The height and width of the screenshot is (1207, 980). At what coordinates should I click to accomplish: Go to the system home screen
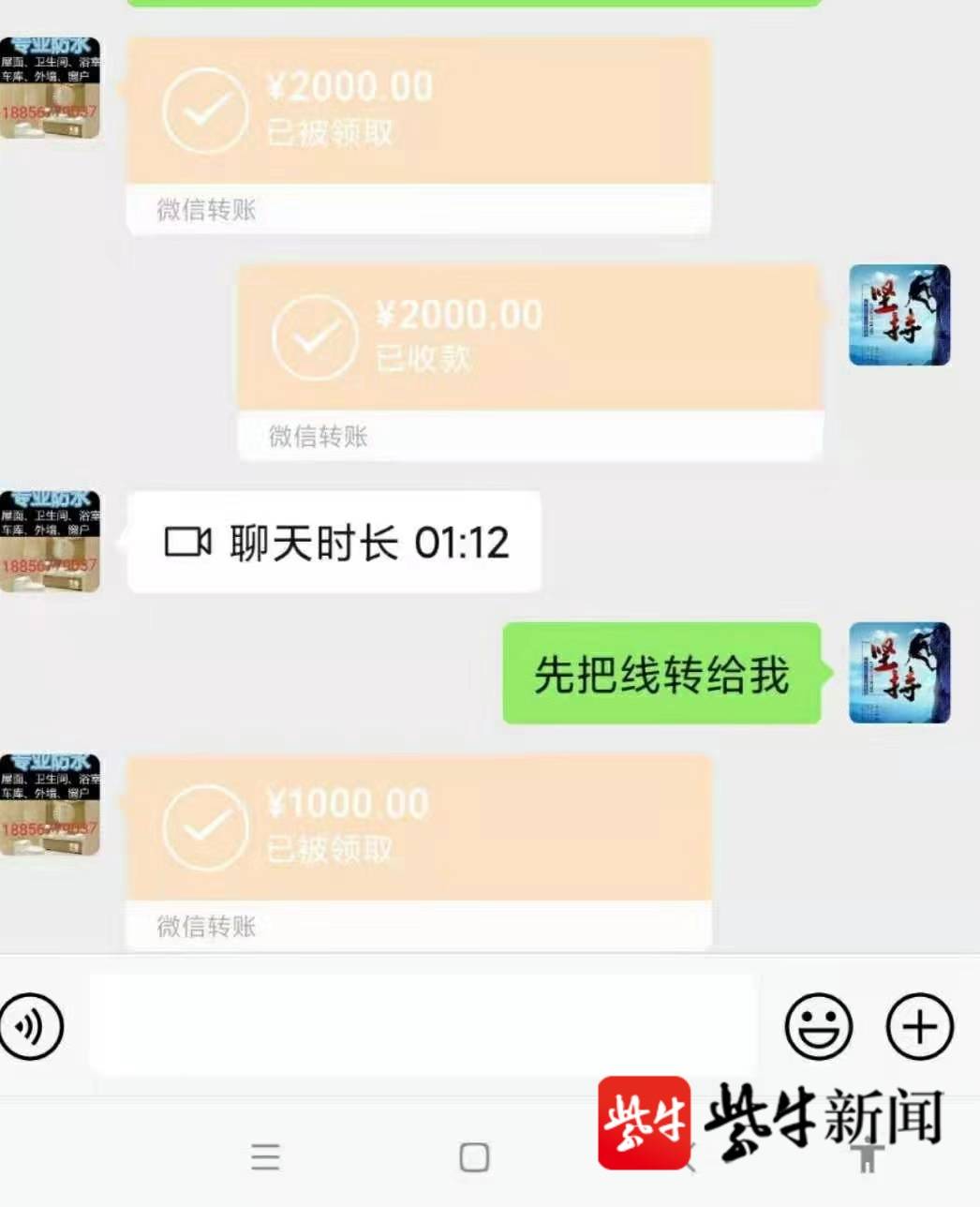coord(474,1157)
